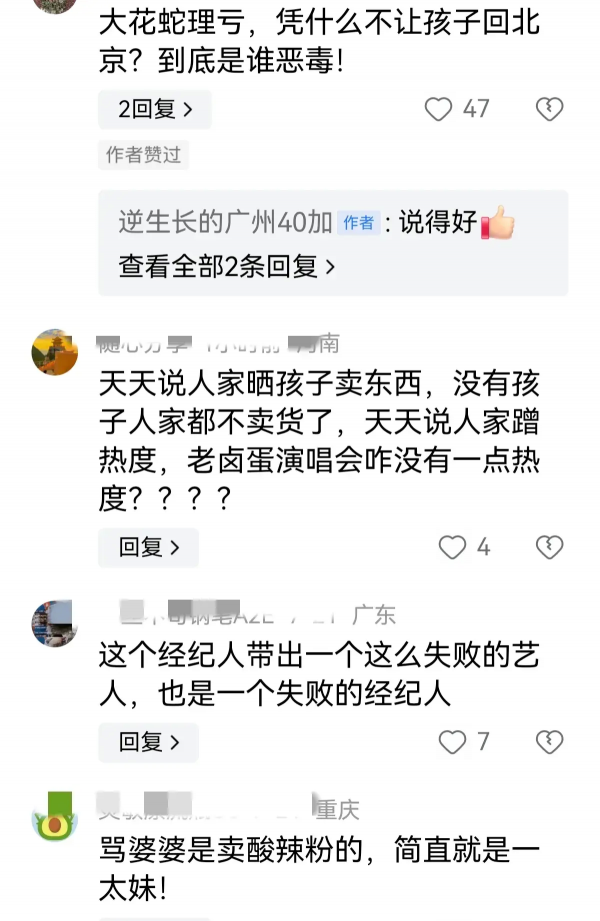Reply to the 天天说人家晒孩子 comment

point(148,547)
